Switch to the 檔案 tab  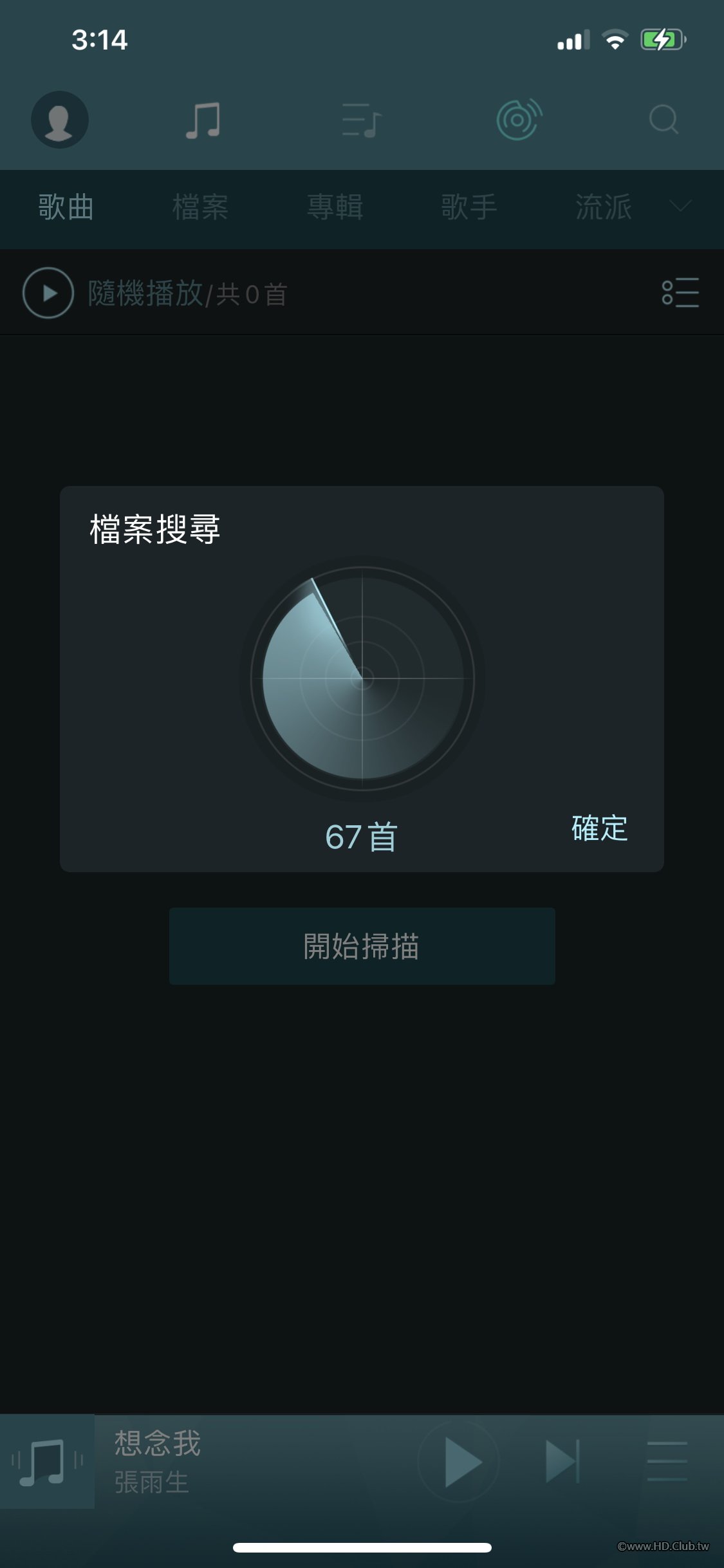coord(200,207)
